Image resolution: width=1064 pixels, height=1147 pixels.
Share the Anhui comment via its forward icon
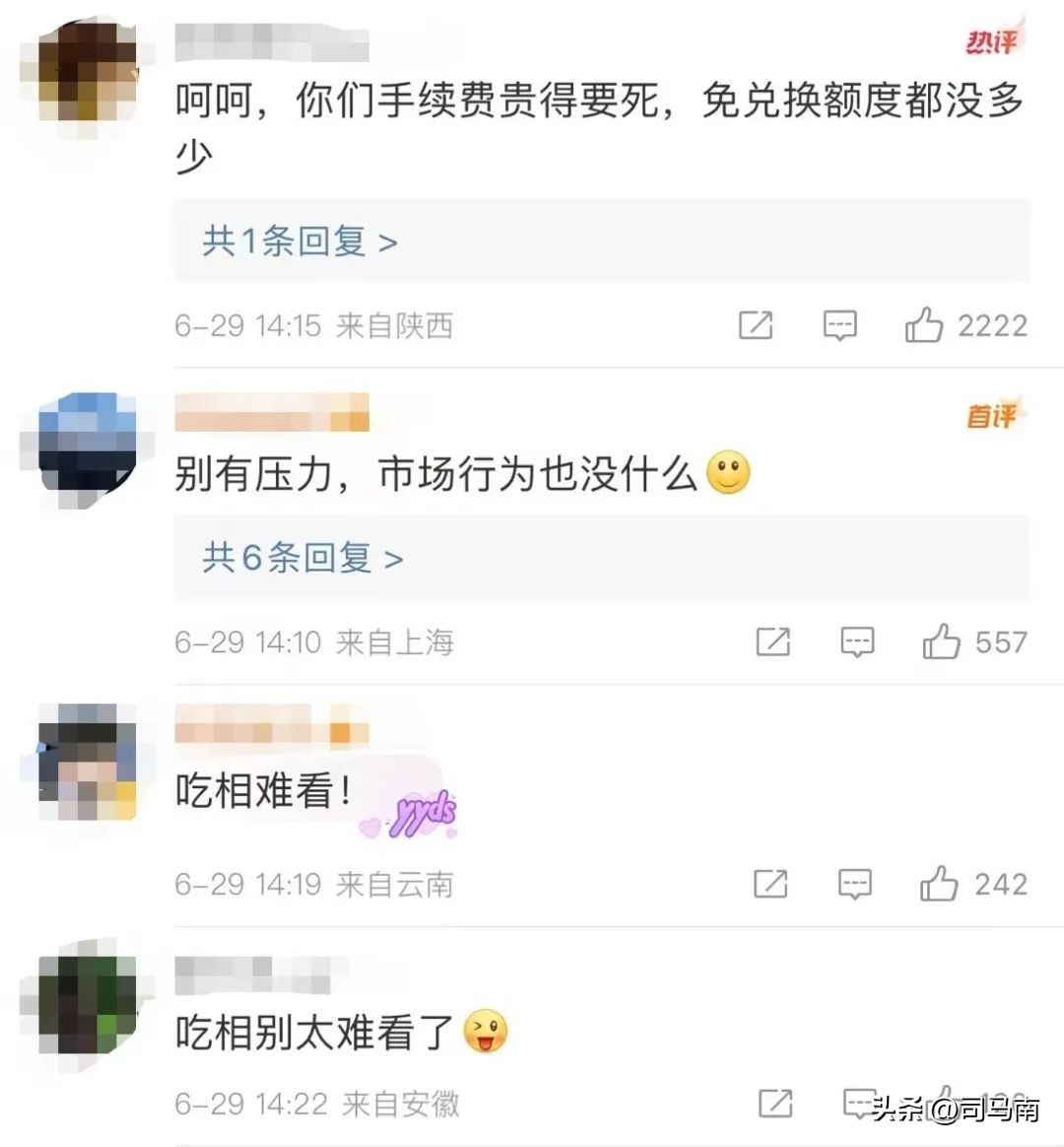[773, 1103]
